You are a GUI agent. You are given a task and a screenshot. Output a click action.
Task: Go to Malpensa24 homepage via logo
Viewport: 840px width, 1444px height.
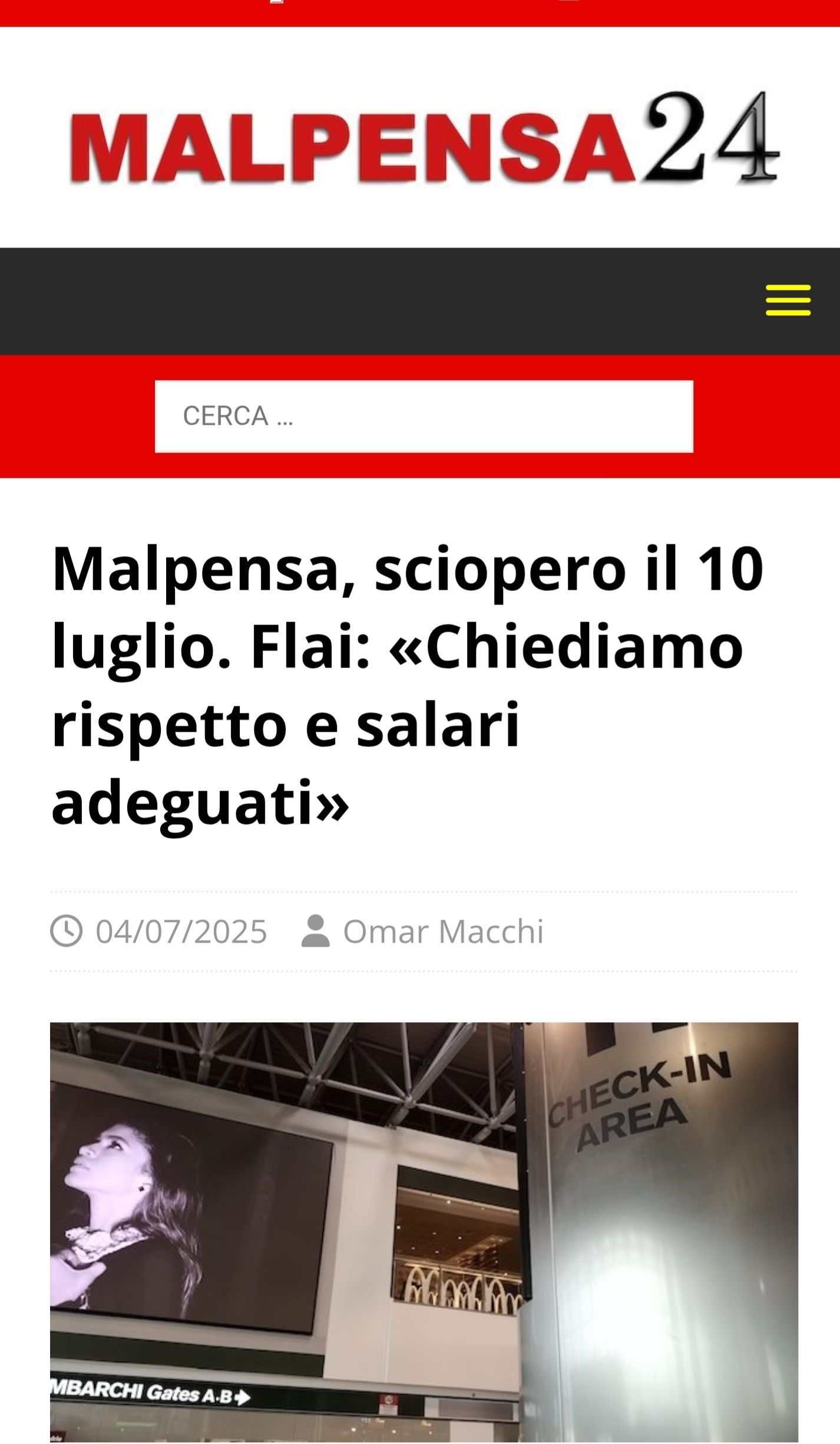click(424, 139)
